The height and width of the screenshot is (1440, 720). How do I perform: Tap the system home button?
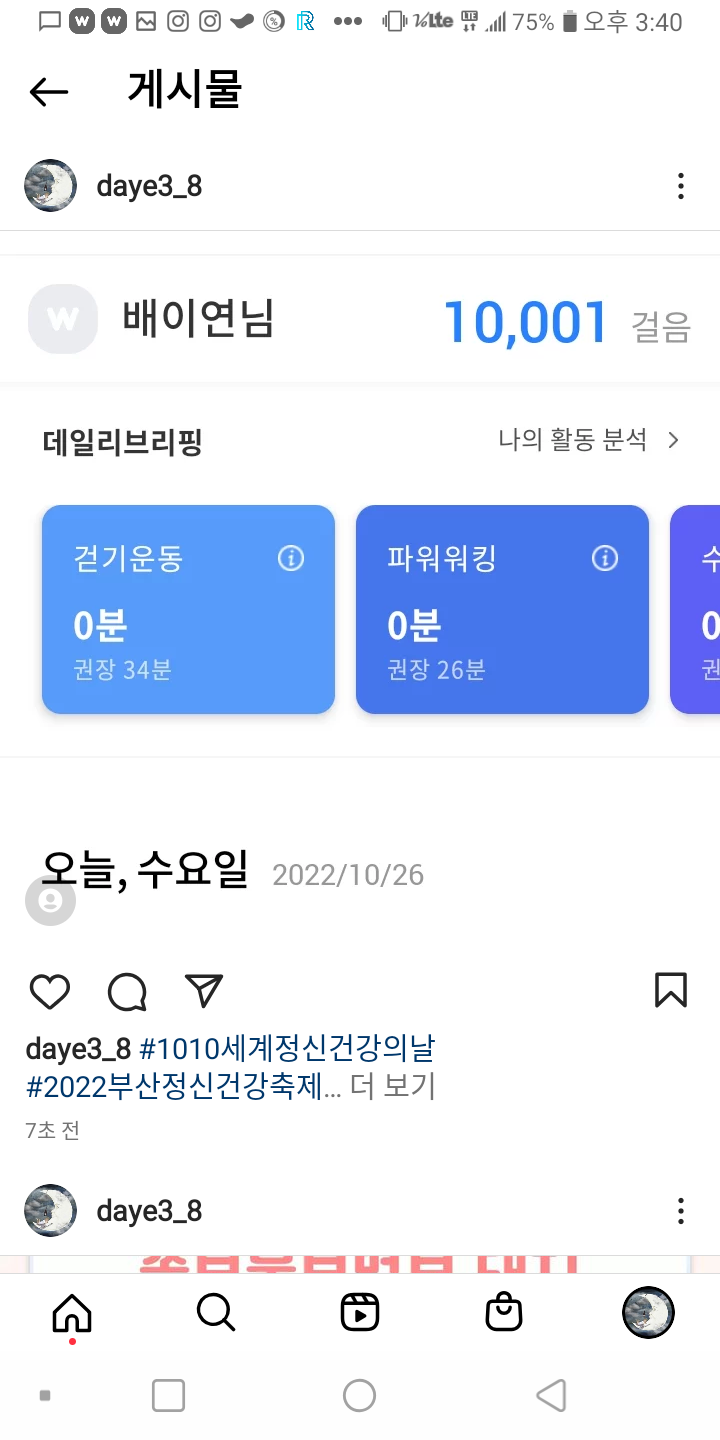point(359,1395)
